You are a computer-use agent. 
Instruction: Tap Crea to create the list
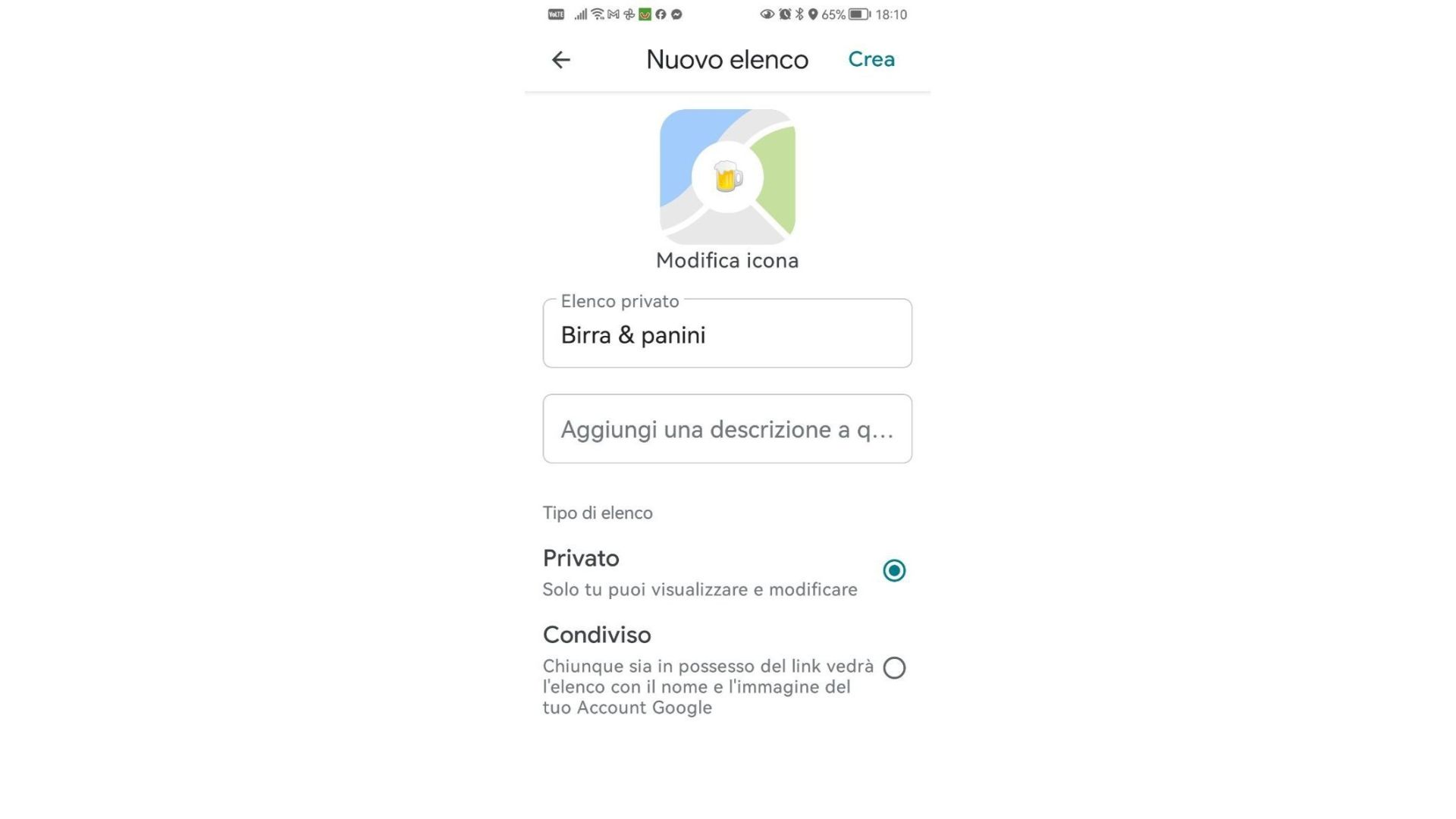pos(871,59)
